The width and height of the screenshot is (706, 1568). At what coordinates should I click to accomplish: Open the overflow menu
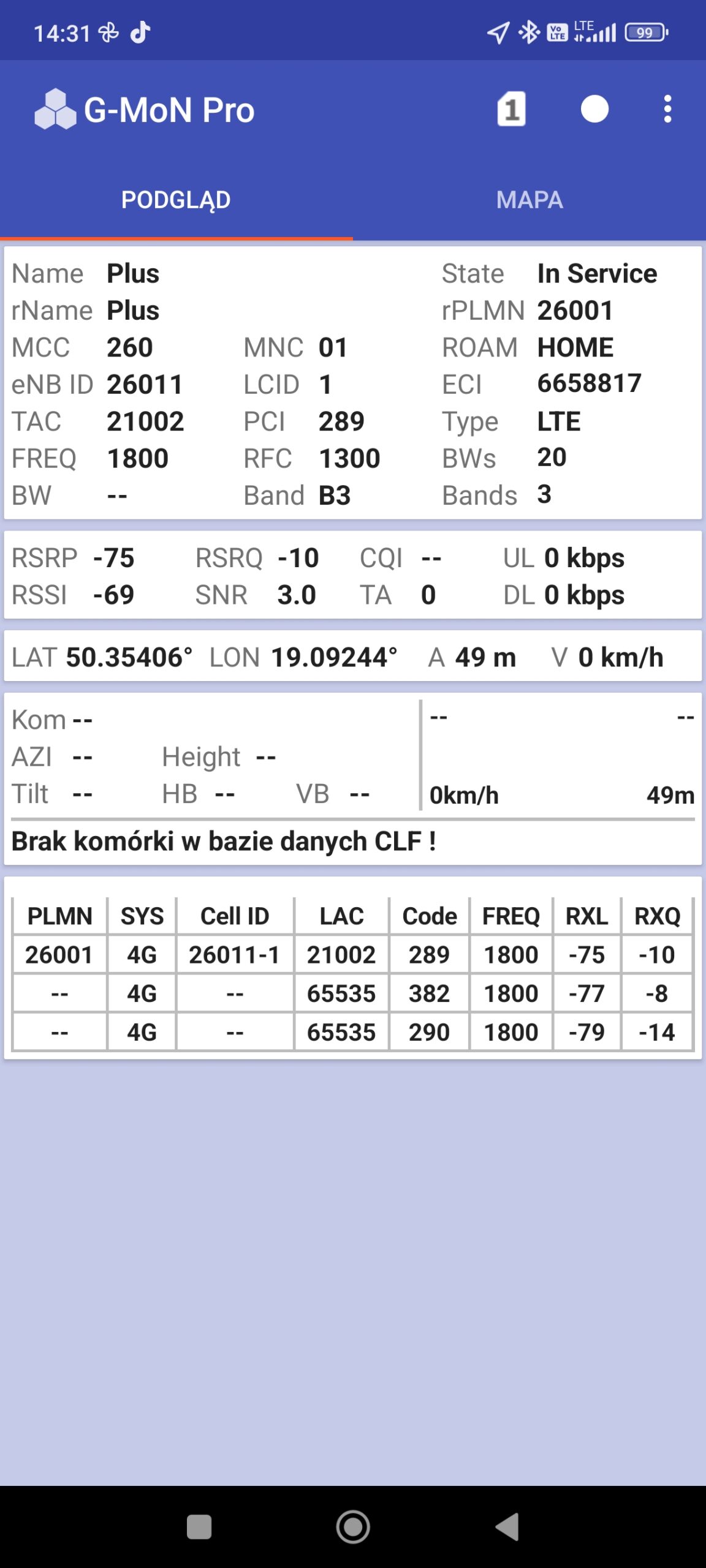[667, 110]
